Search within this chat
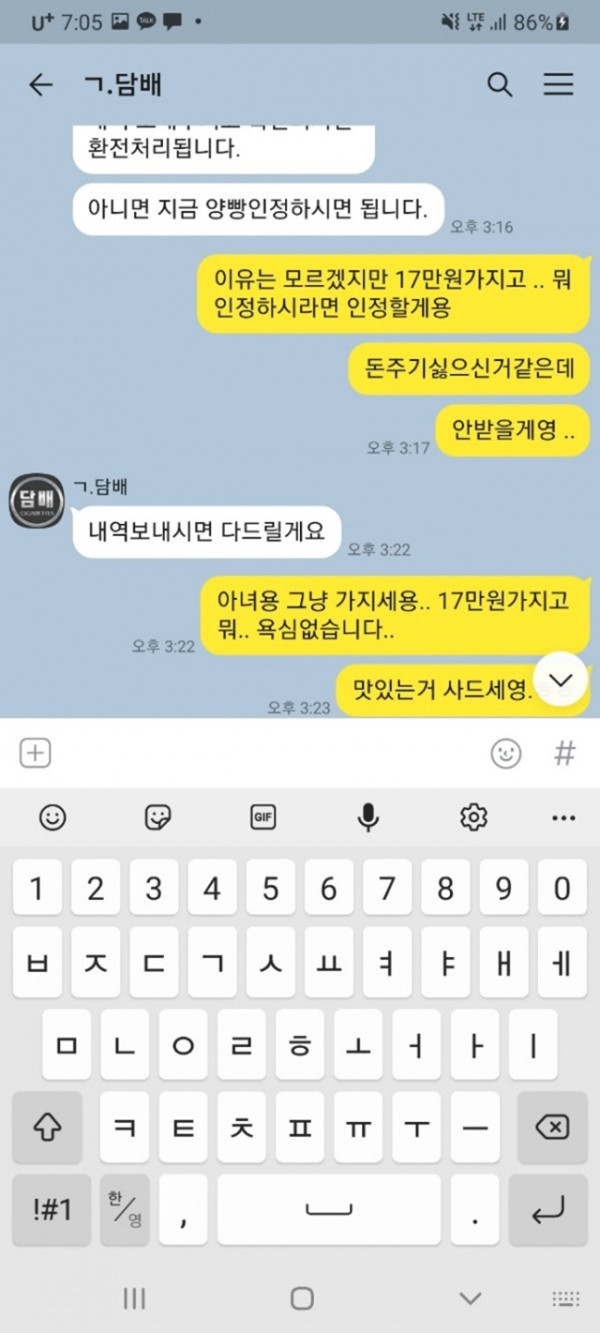Viewport: 600px width, 1333px height. pos(499,85)
